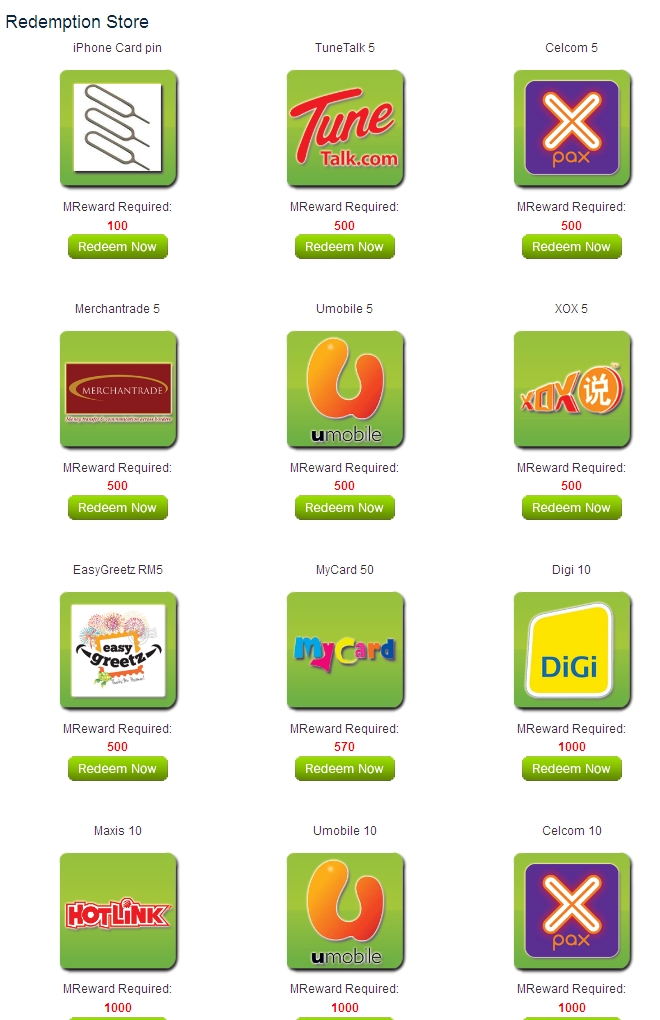
Task: View the Celcom 10 Xpax tile
Action: 572,911
